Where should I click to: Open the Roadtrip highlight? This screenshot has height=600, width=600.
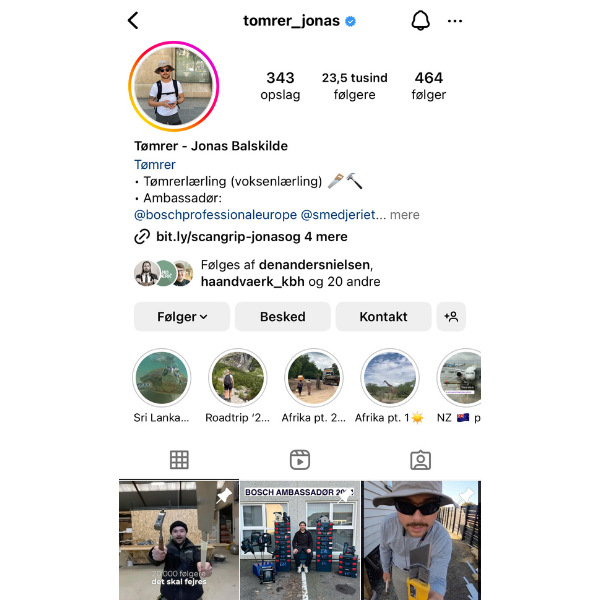point(238,378)
